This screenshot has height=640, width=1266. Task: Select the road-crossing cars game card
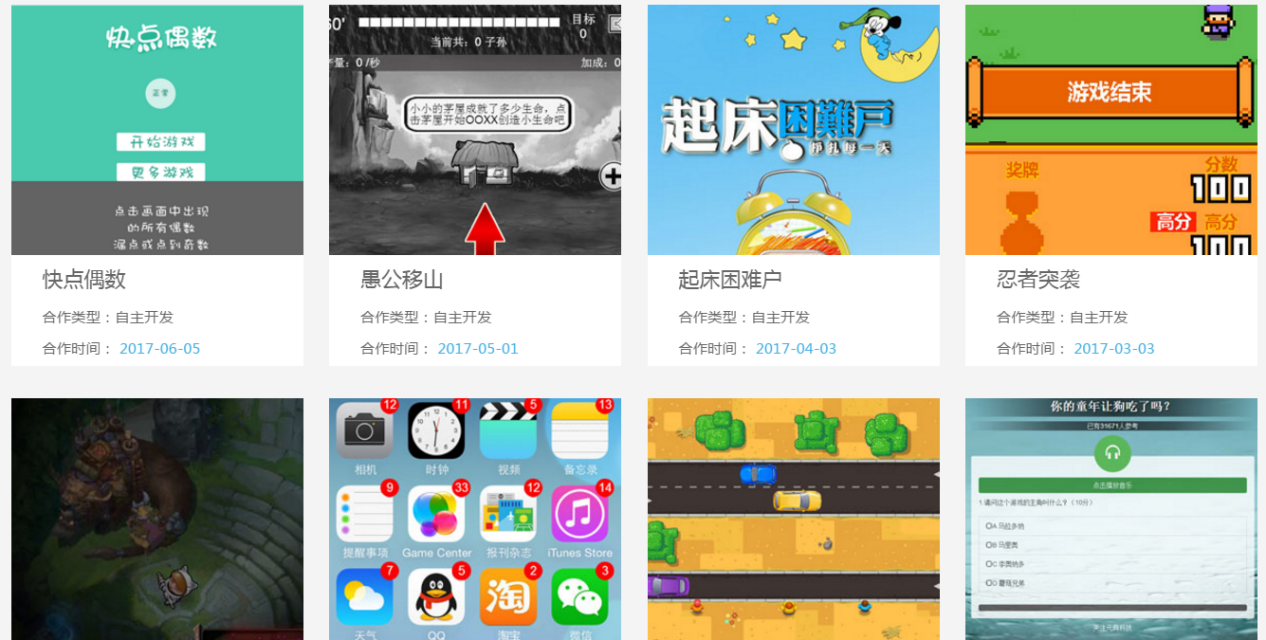pyautogui.click(x=793, y=518)
